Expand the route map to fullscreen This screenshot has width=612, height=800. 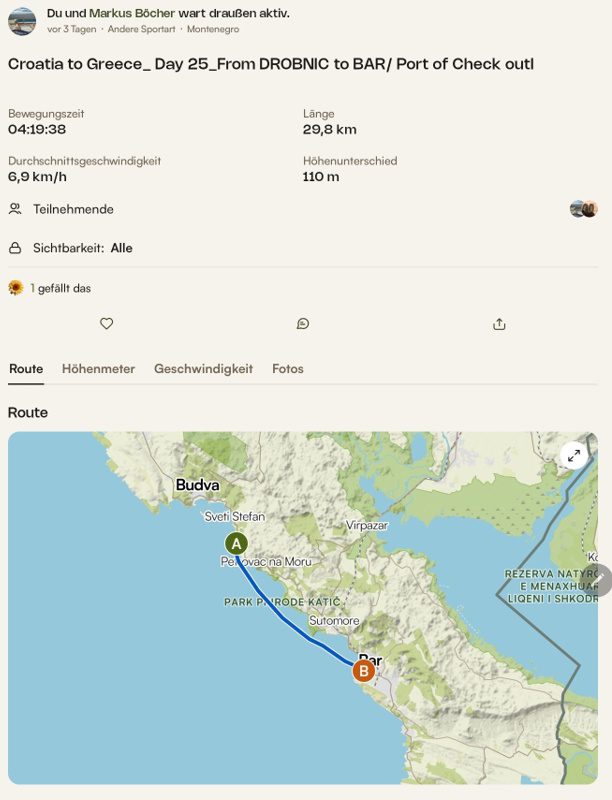574,456
